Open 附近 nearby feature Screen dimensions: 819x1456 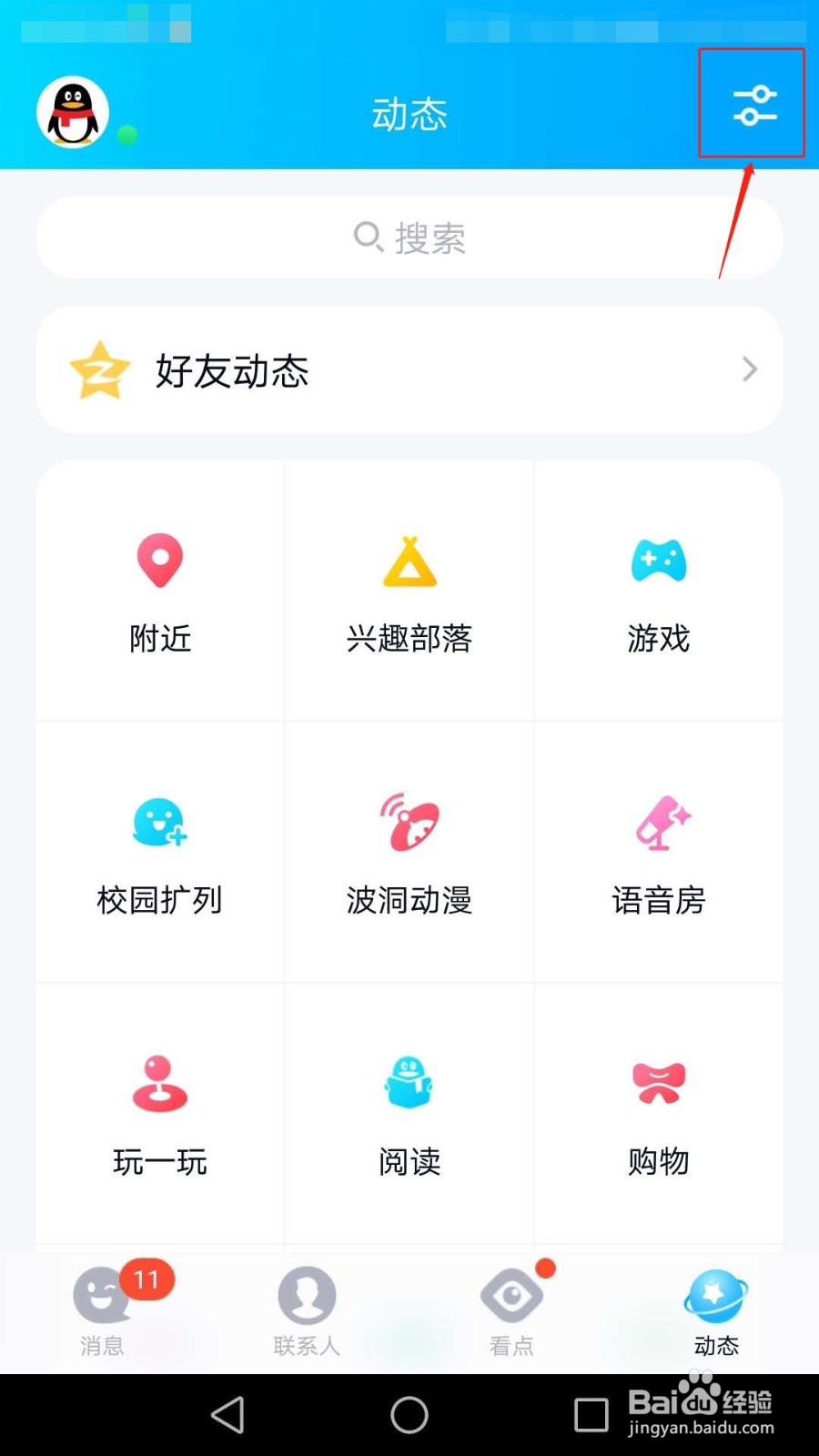pyautogui.click(x=160, y=591)
